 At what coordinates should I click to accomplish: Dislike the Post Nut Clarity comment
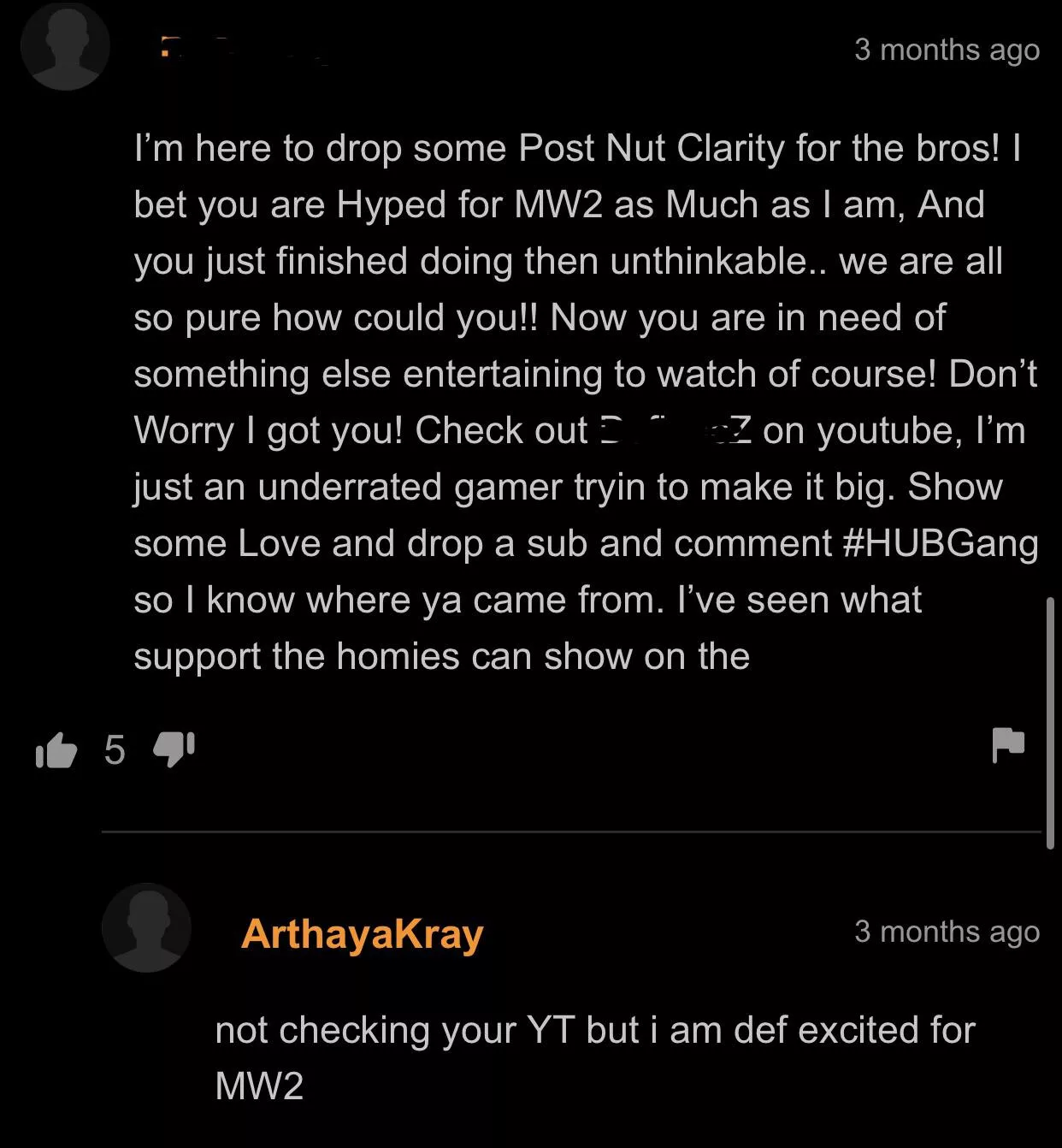click(x=174, y=750)
